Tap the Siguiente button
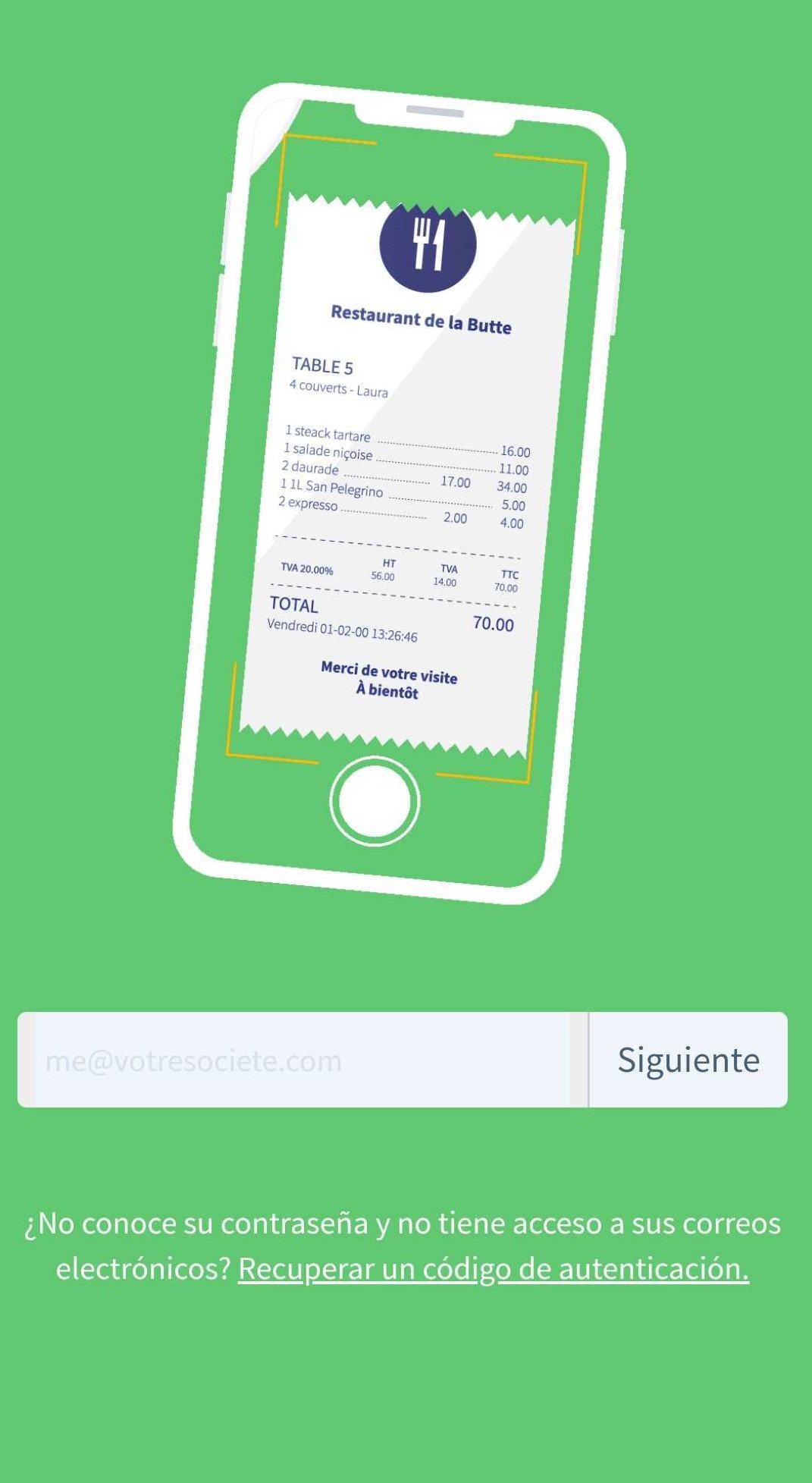The image size is (812, 1483). point(688,1060)
